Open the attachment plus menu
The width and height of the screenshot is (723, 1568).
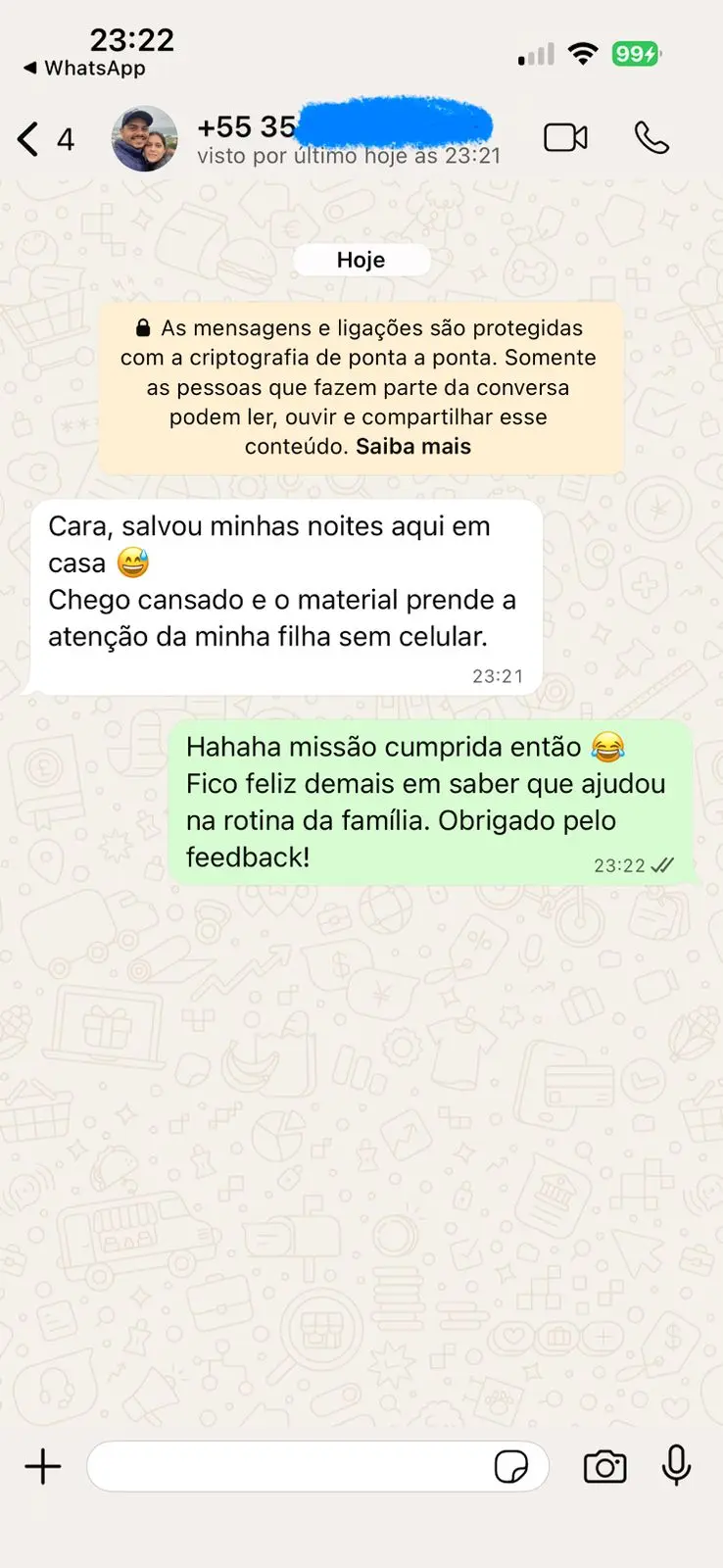[x=43, y=1467]
